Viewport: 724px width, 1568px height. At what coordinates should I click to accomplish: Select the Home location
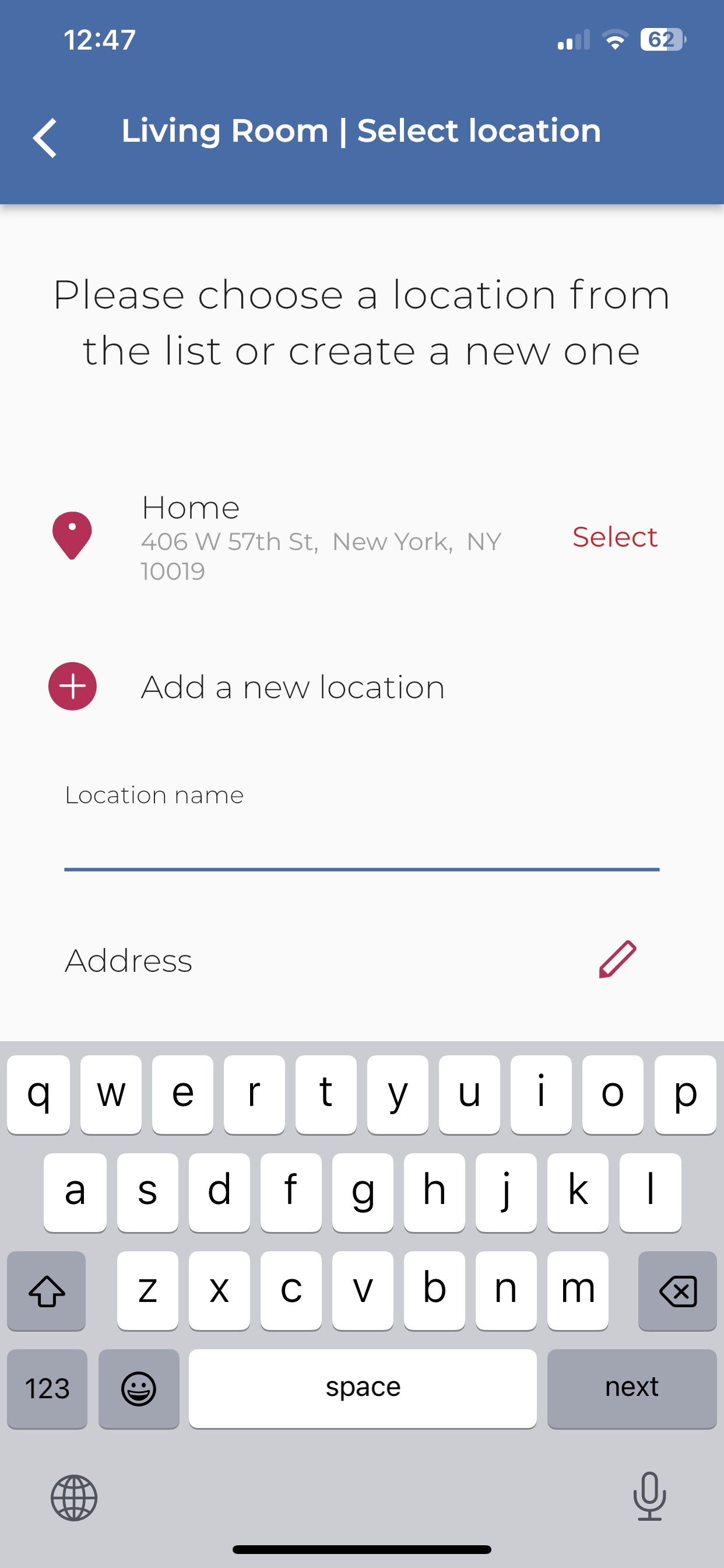(614, 537)
